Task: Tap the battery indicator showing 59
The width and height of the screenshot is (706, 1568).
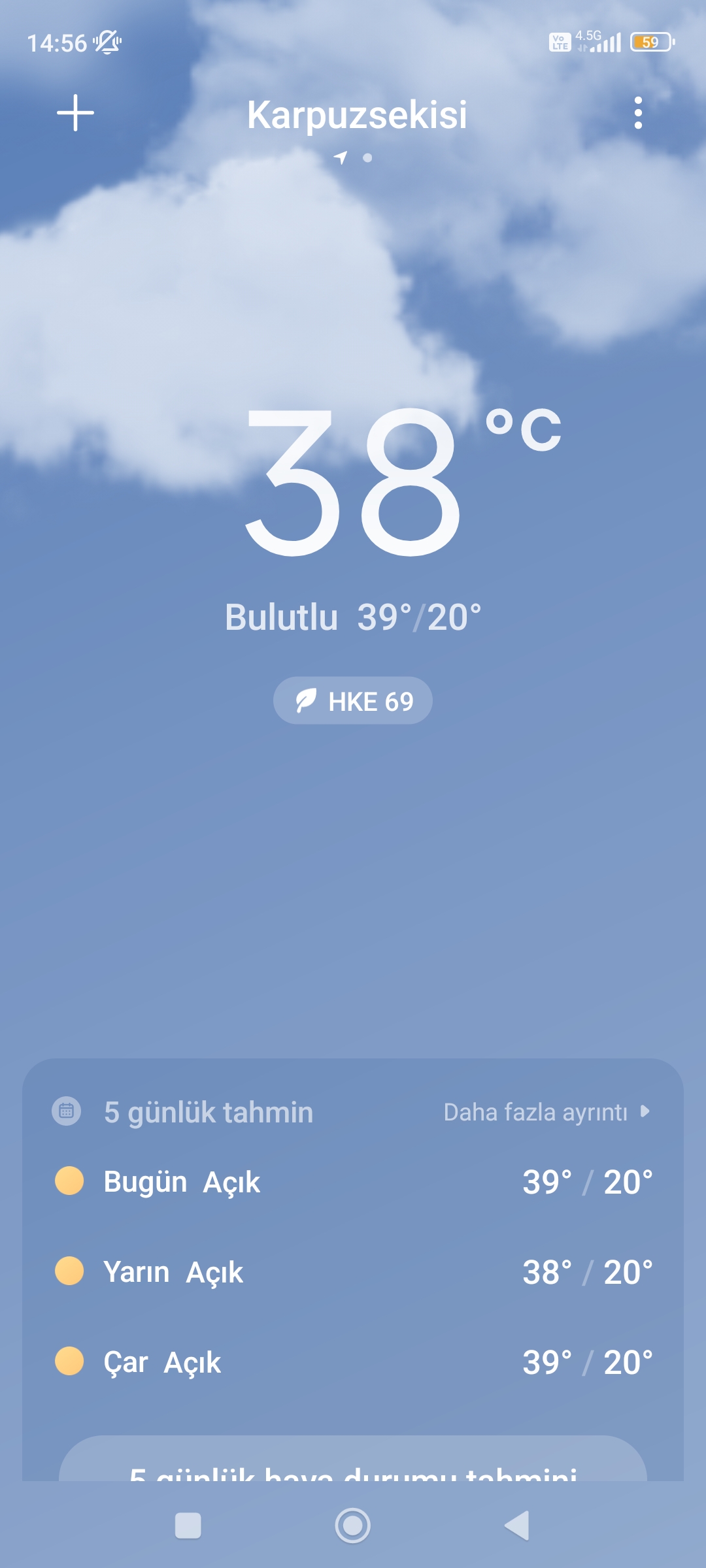Action: (x=650, y=42)
